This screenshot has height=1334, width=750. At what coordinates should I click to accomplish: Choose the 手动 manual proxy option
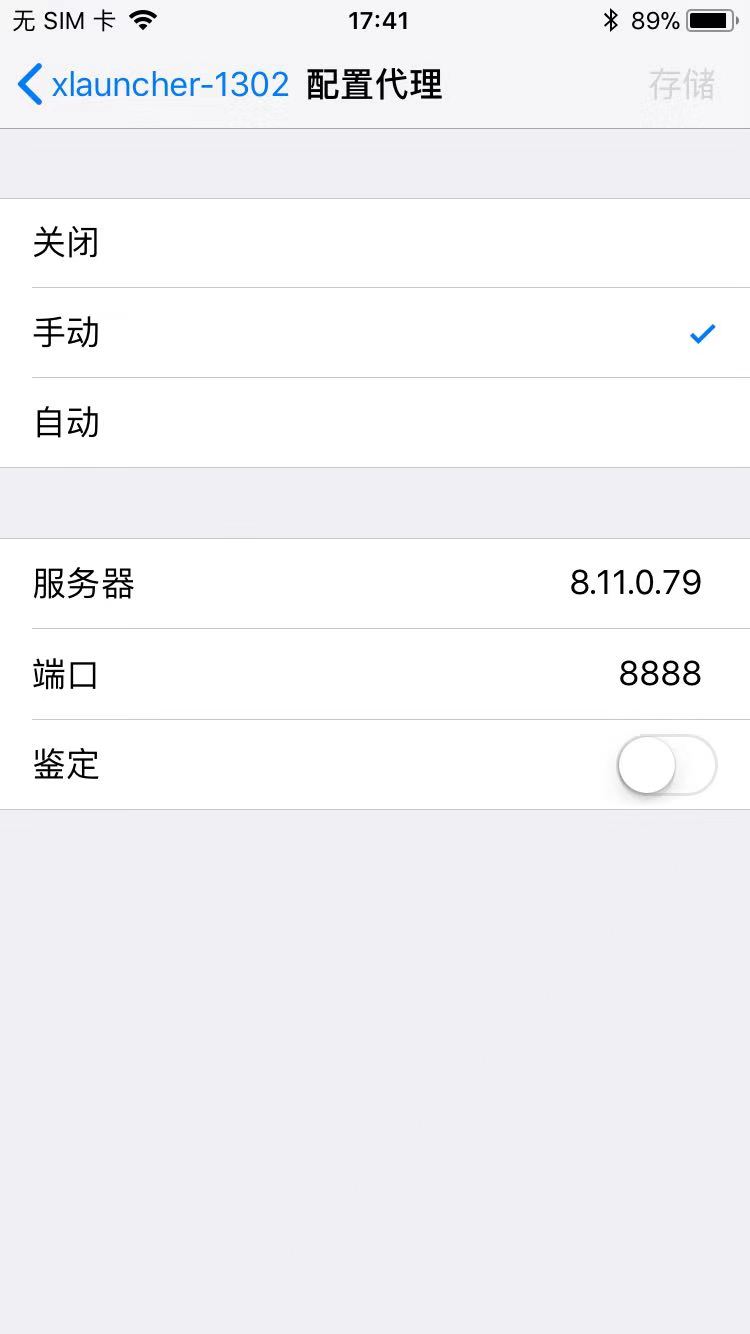(x=375, y=333)
